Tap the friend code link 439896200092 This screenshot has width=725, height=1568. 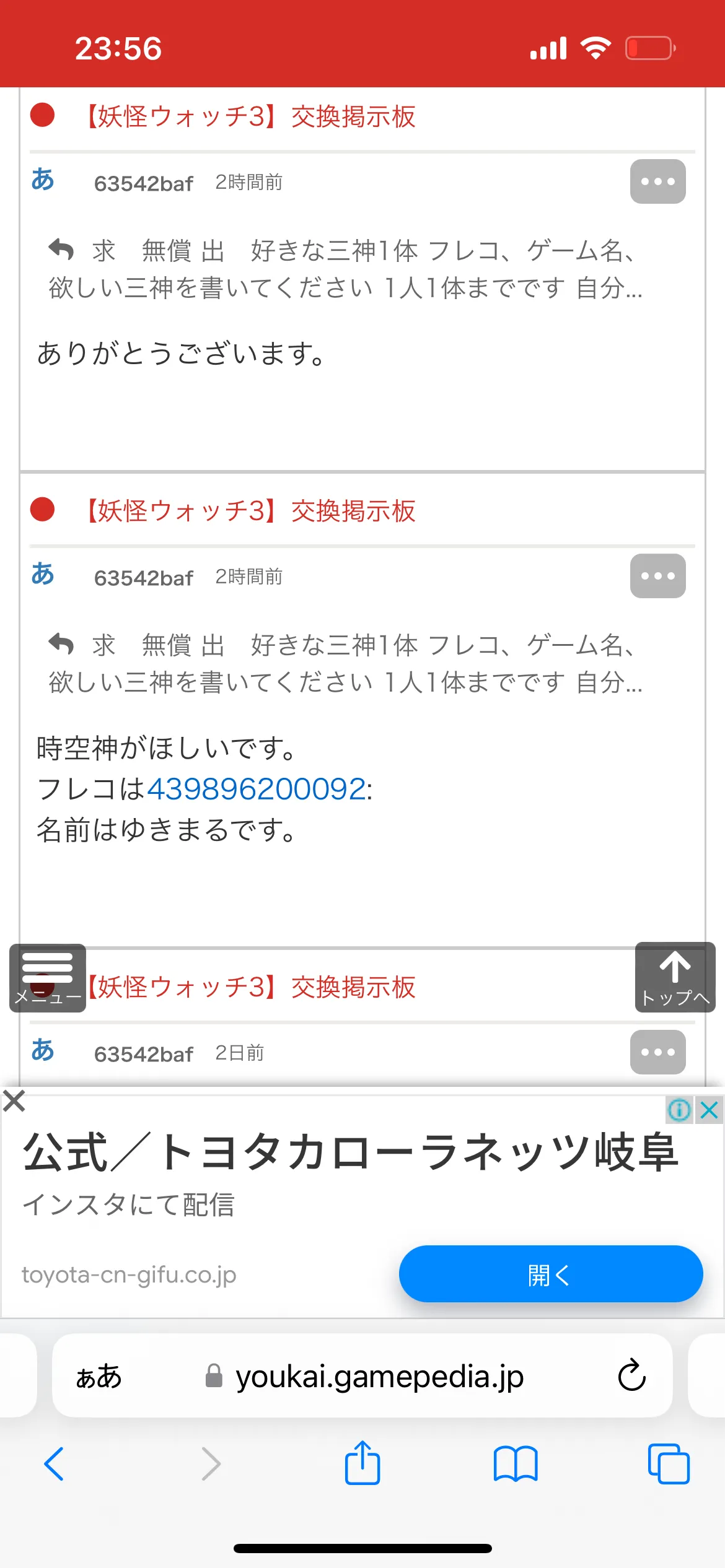(257, 789)
